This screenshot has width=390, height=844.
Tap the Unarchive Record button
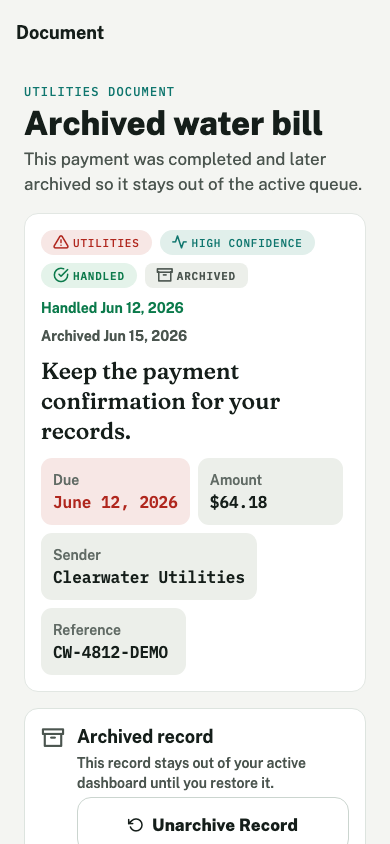[x=213, y=822]
